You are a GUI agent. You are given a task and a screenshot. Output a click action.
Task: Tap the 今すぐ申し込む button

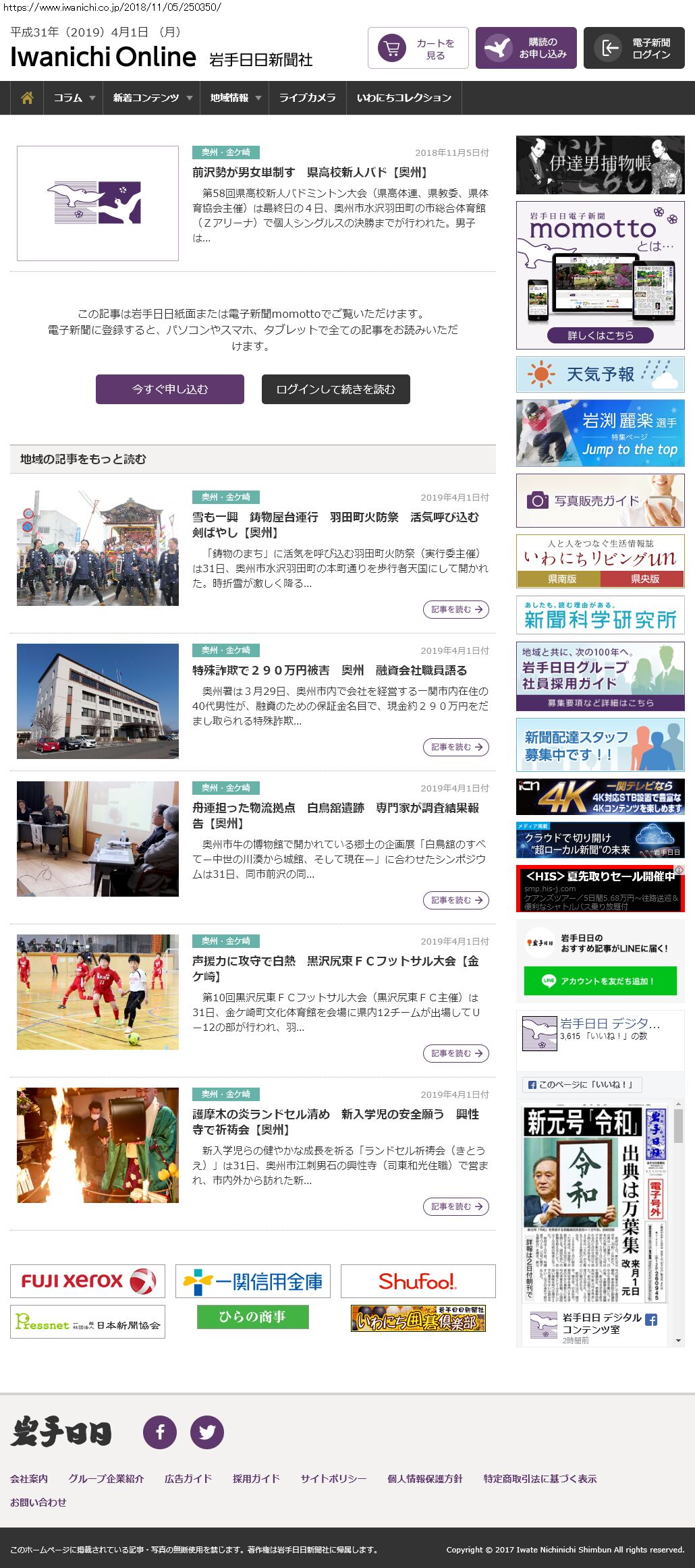[x=170, y=389]
